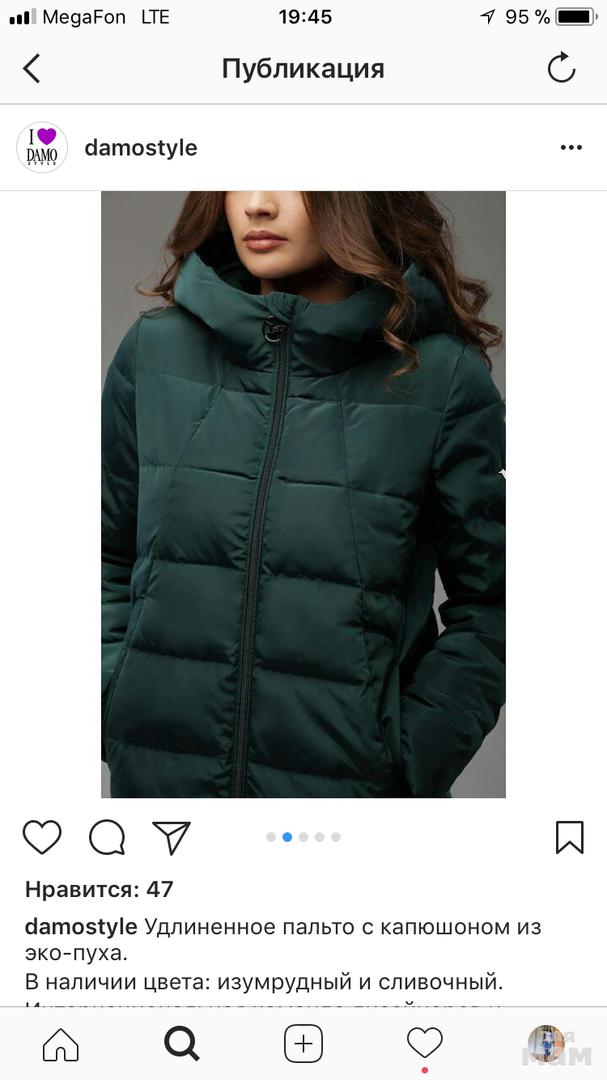Image resolution: width=607 pixels, height=1080 pixels.
Task: Like the damostyle coat post
Action: pyautogui.click(x=42, y=837)
